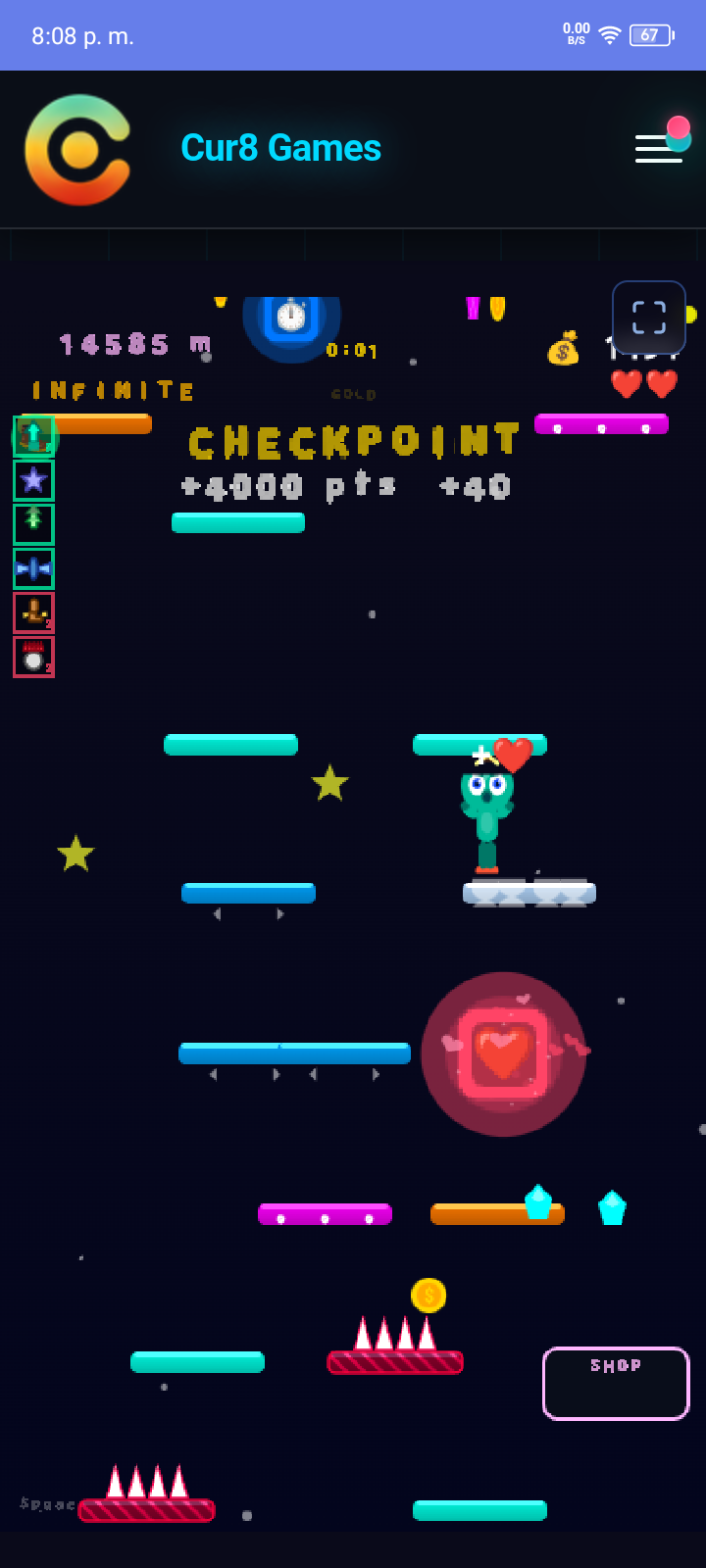
Task: Enter fullscreen mode
Action: [x=649, y=318]
